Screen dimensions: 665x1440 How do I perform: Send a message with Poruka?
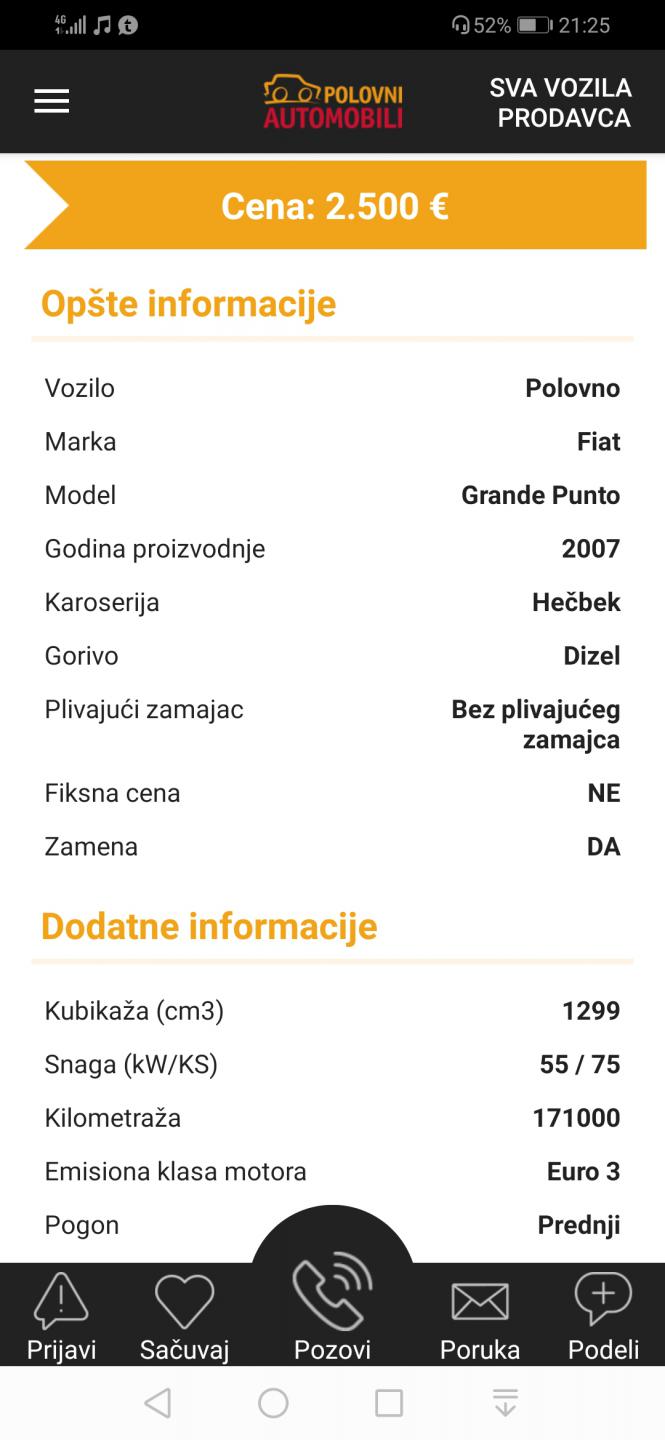pos(480,1317)
